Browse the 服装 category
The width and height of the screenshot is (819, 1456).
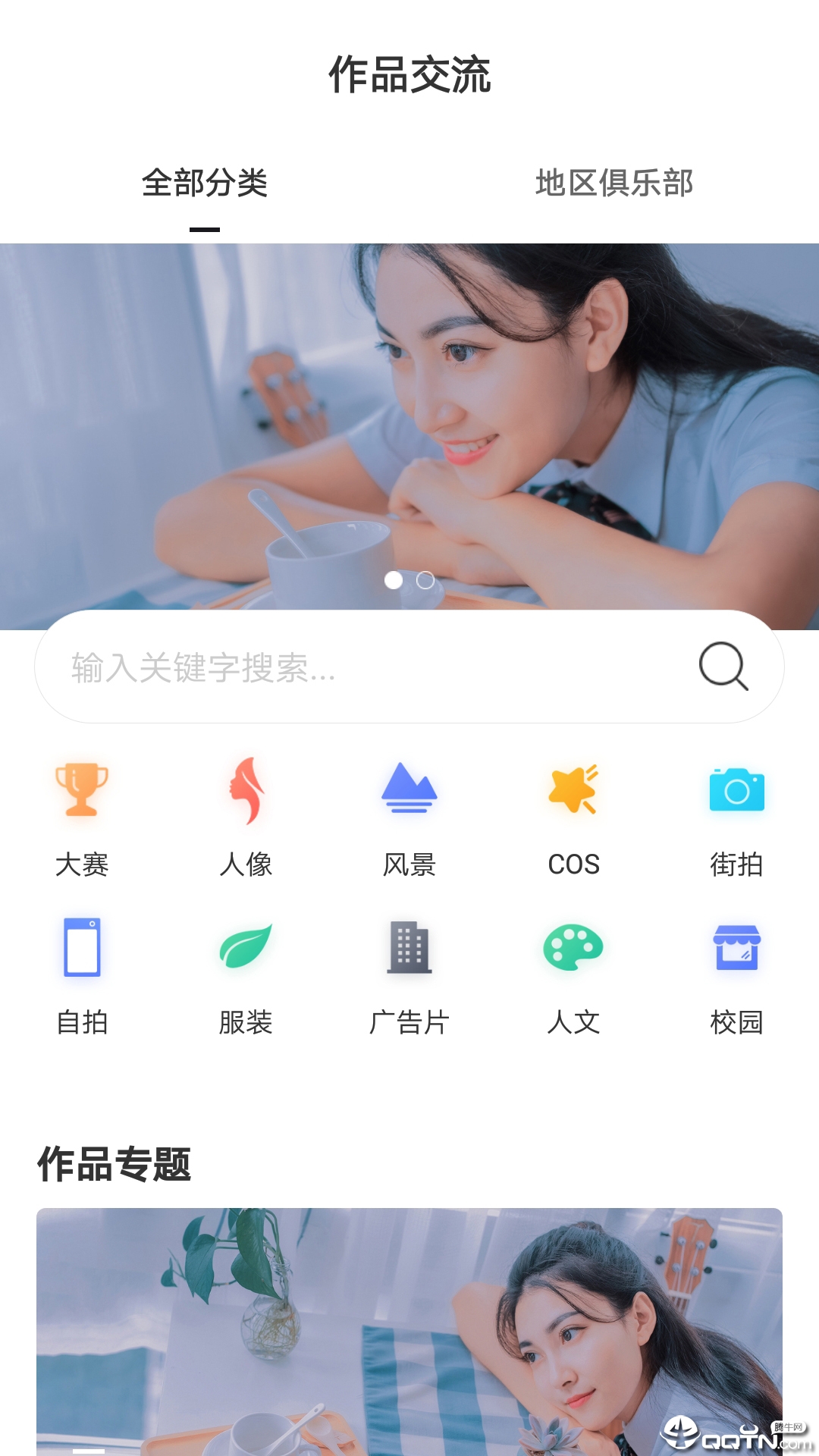coord(246,977)
